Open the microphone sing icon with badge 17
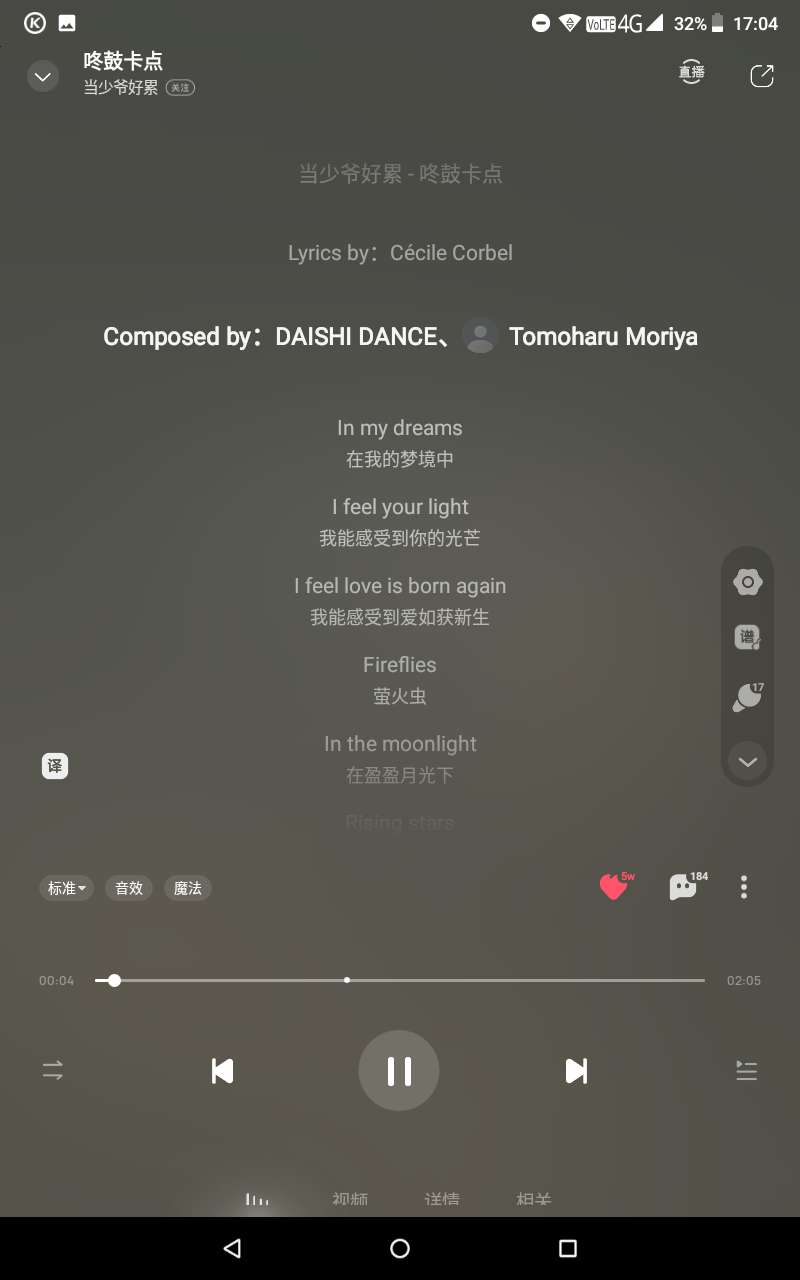800x1280 pixels. (x=747, y=697)
